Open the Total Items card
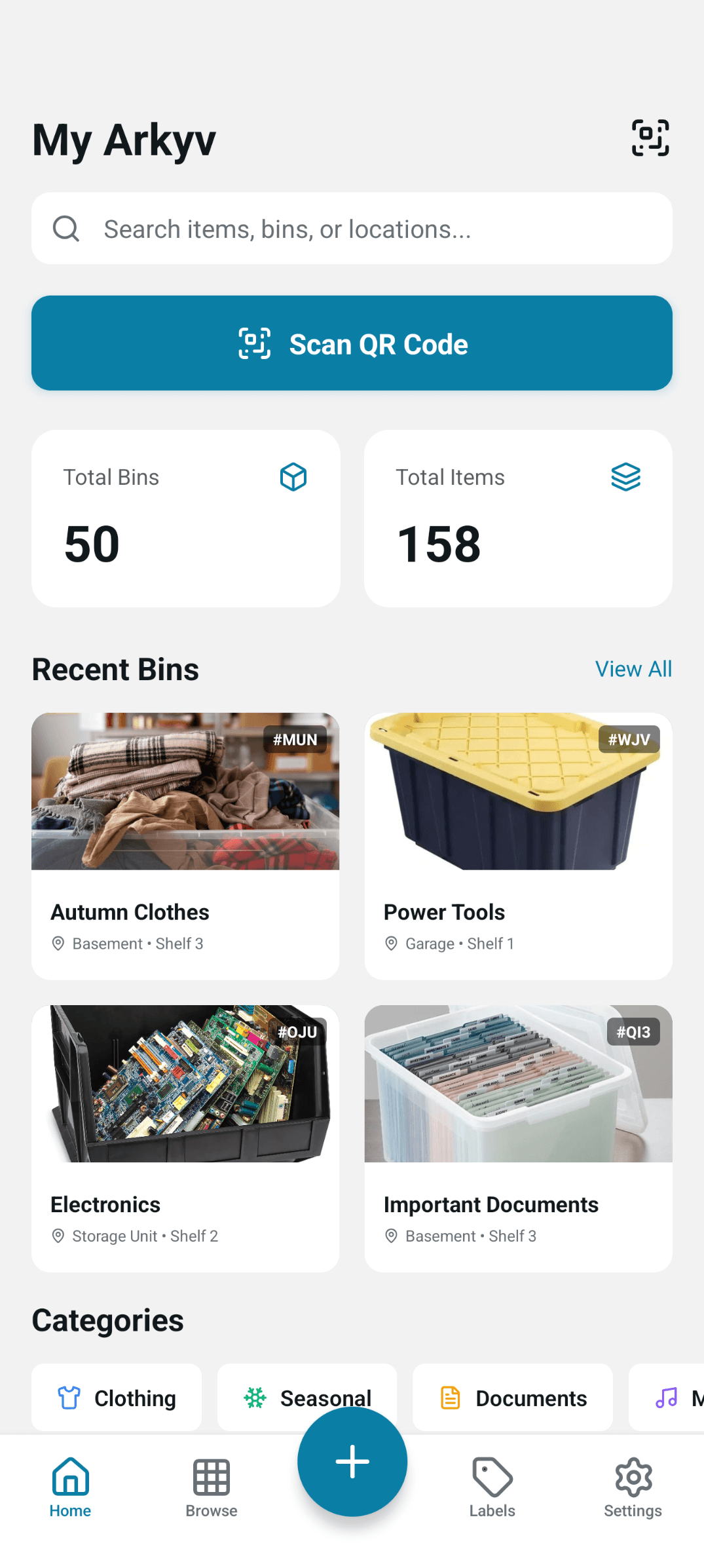 tap(518, 518)
